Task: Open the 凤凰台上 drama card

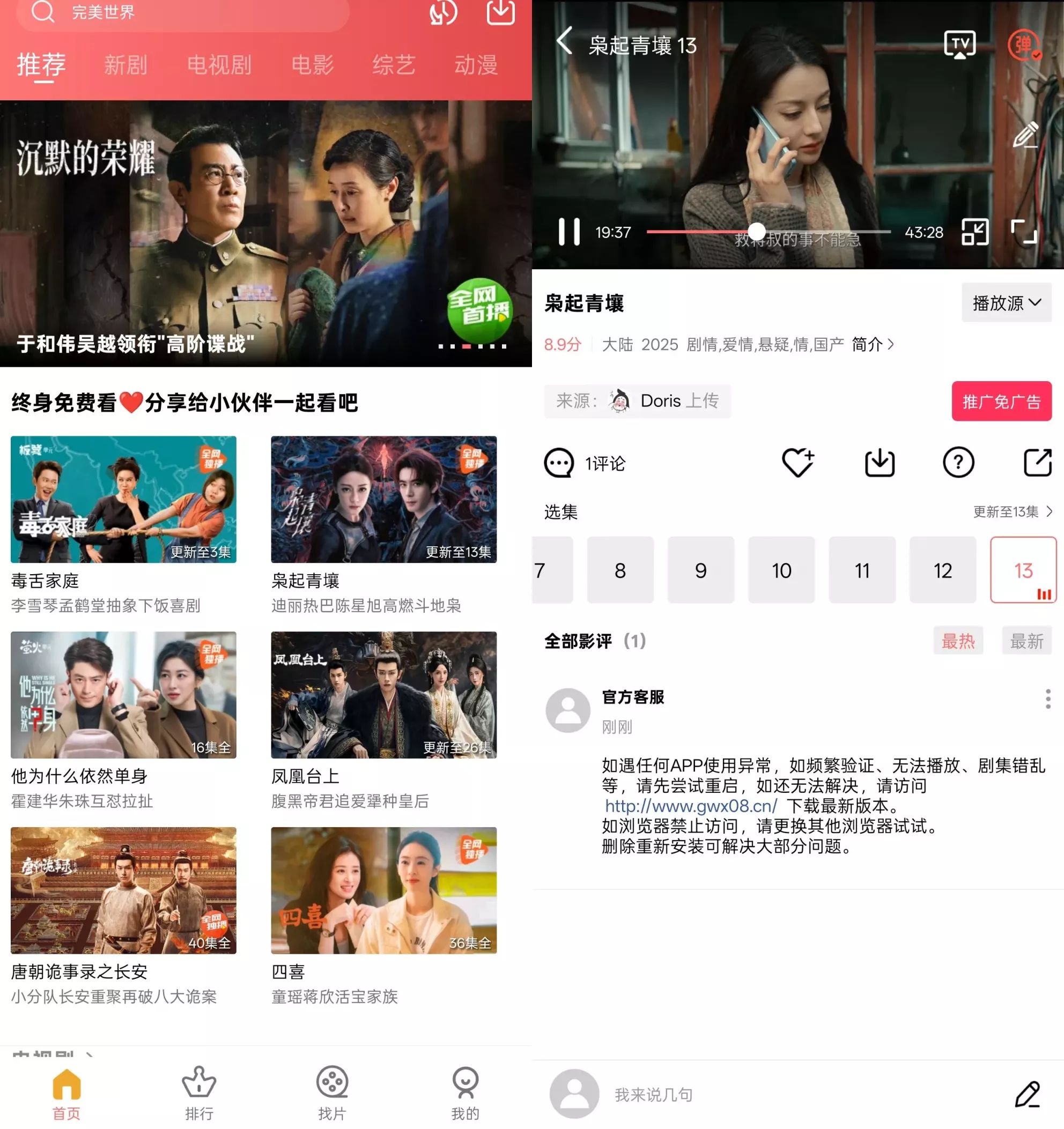Action: click(383, 695)
